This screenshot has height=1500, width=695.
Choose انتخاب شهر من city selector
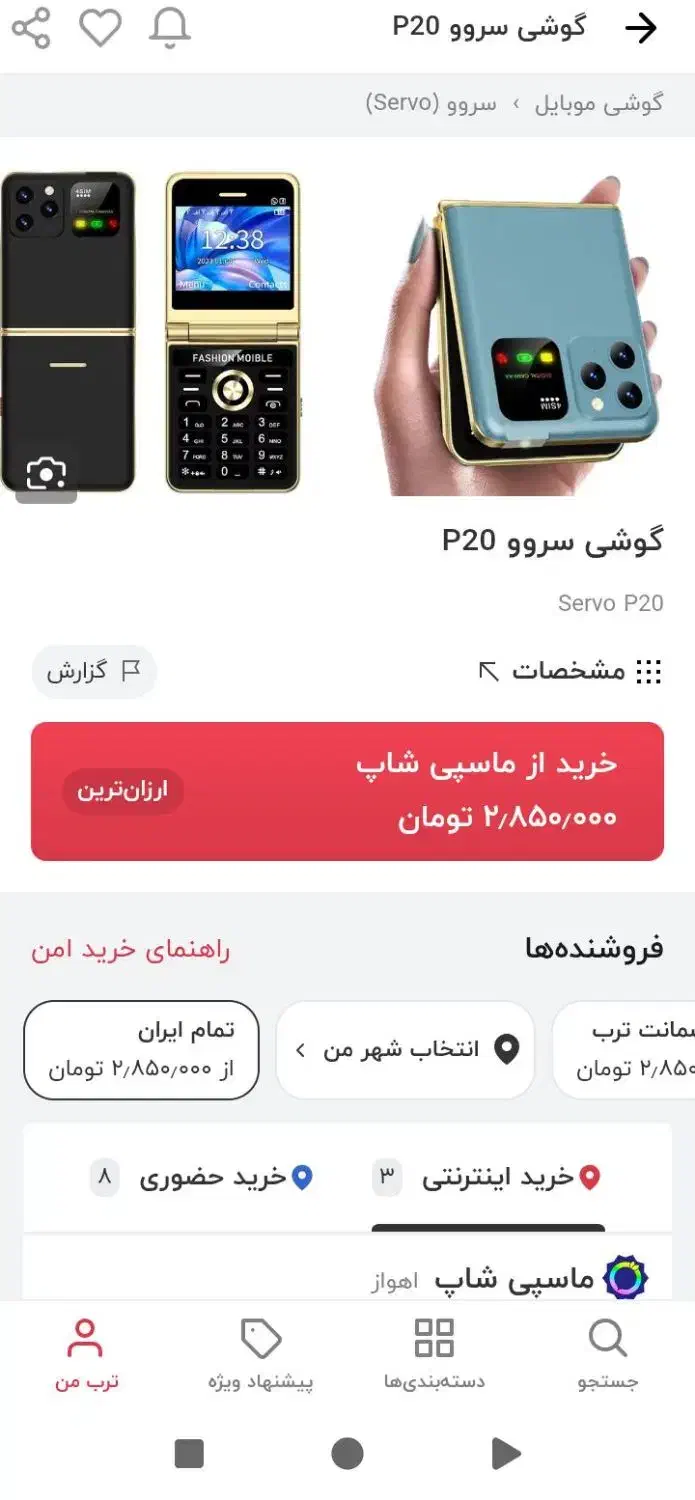405,1050
